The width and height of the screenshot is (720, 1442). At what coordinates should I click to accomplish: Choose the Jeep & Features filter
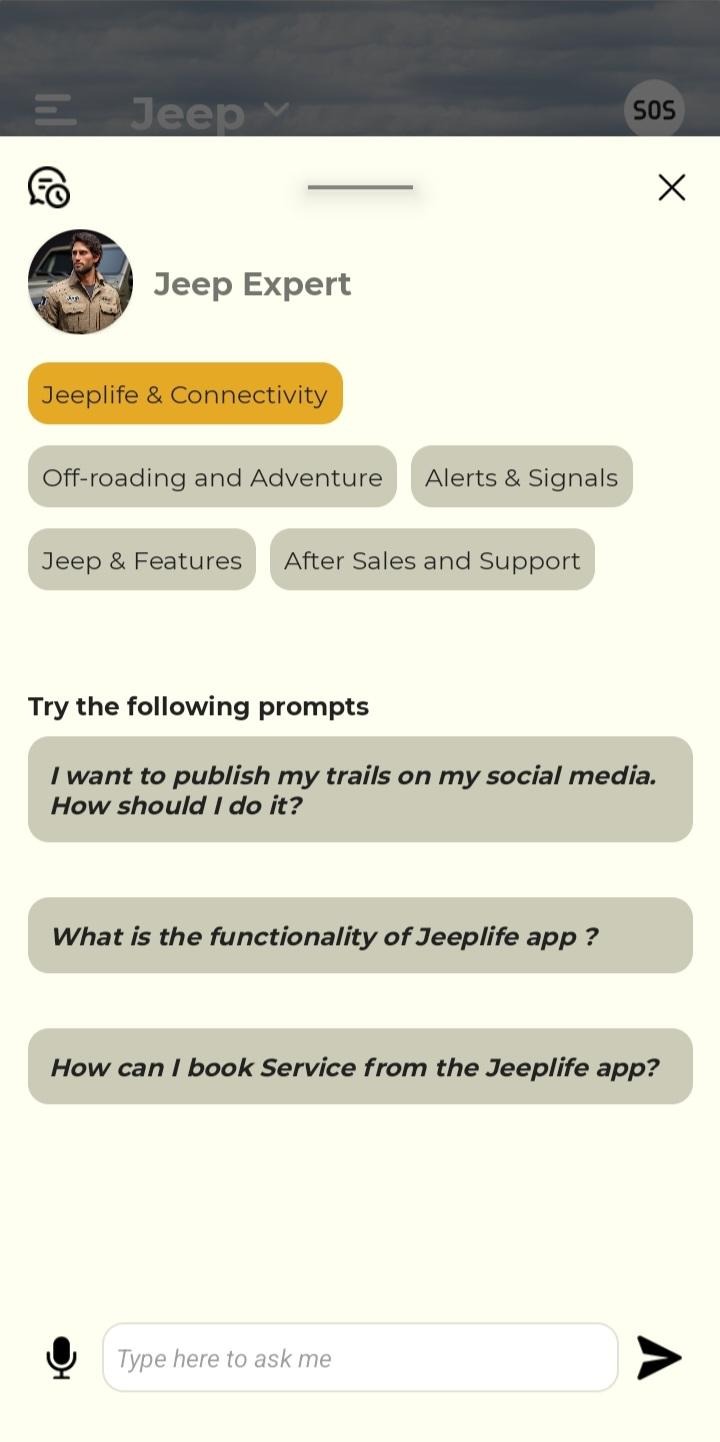tap(141, 560)
